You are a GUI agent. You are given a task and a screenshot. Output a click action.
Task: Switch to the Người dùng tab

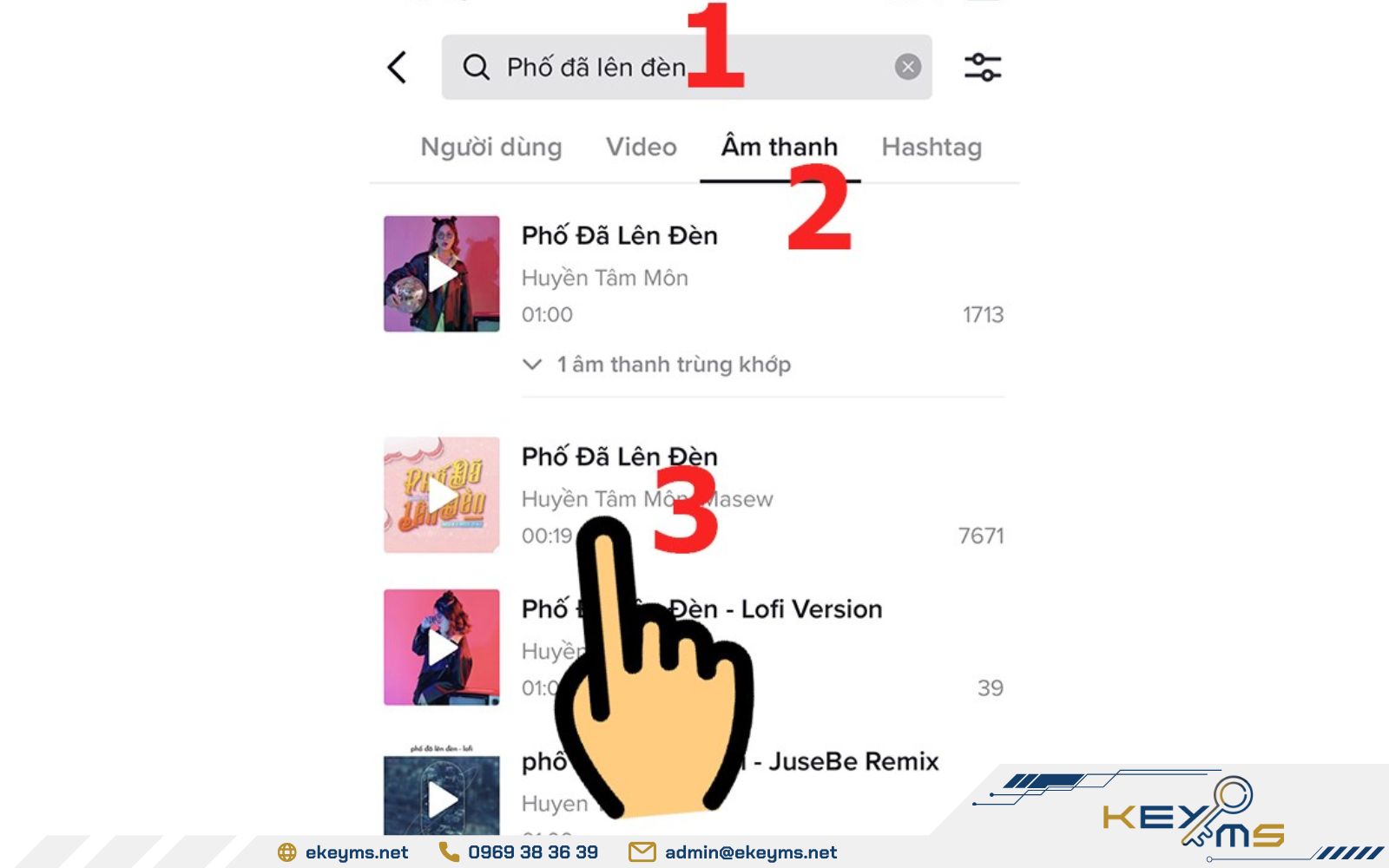coord(491,148)
